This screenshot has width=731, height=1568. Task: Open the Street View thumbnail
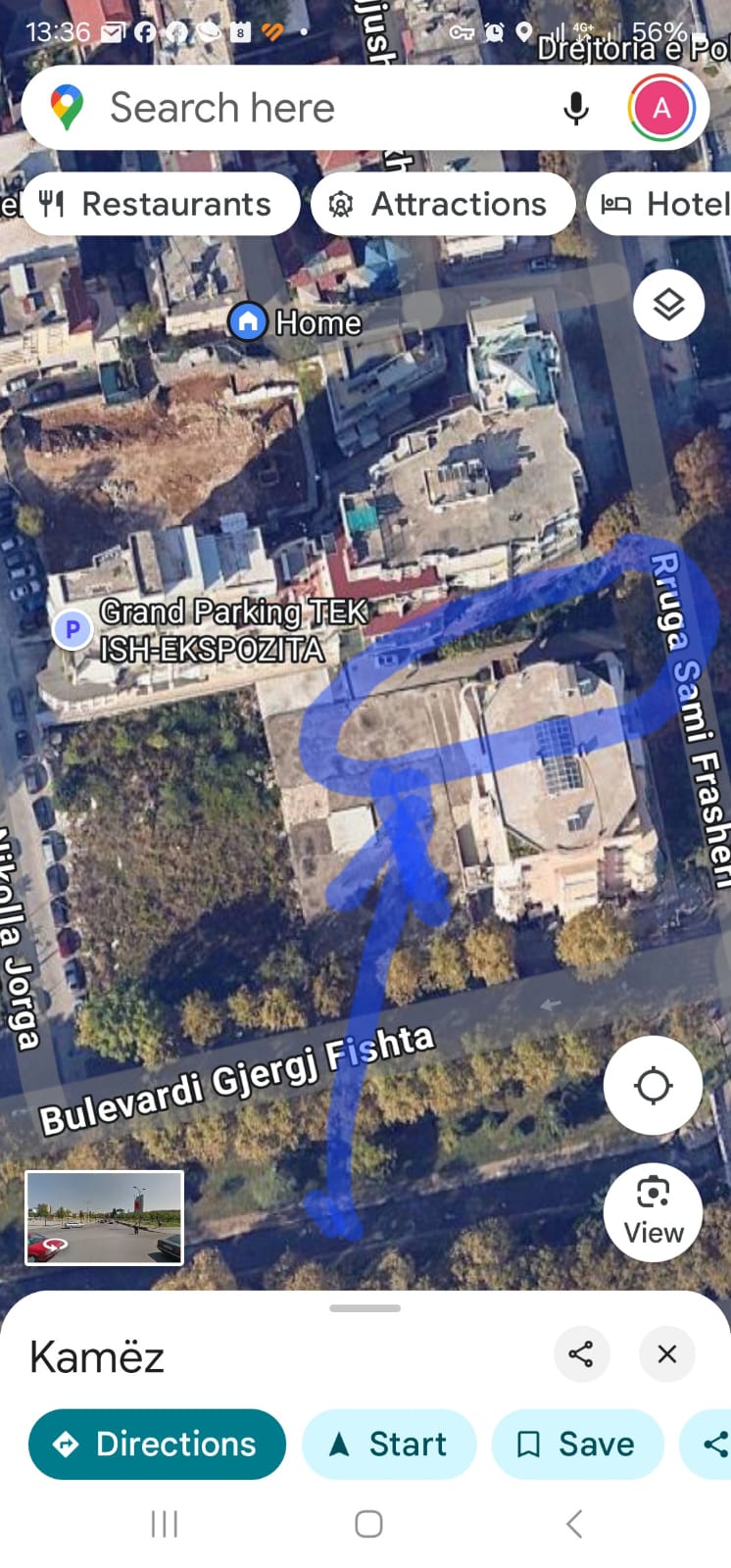[x=104, y=1217]
